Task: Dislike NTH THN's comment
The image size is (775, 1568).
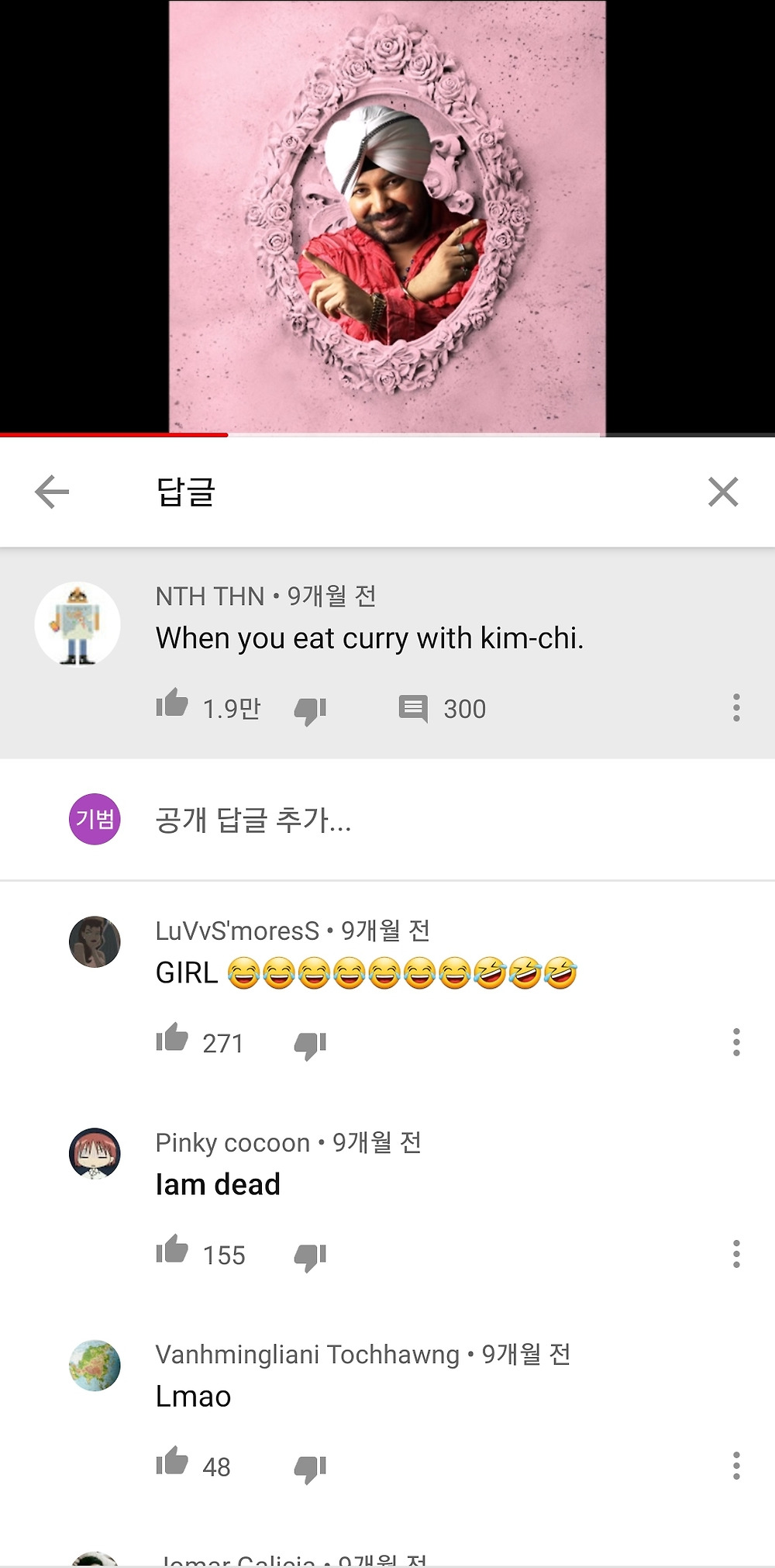Action: coord(310,710)
